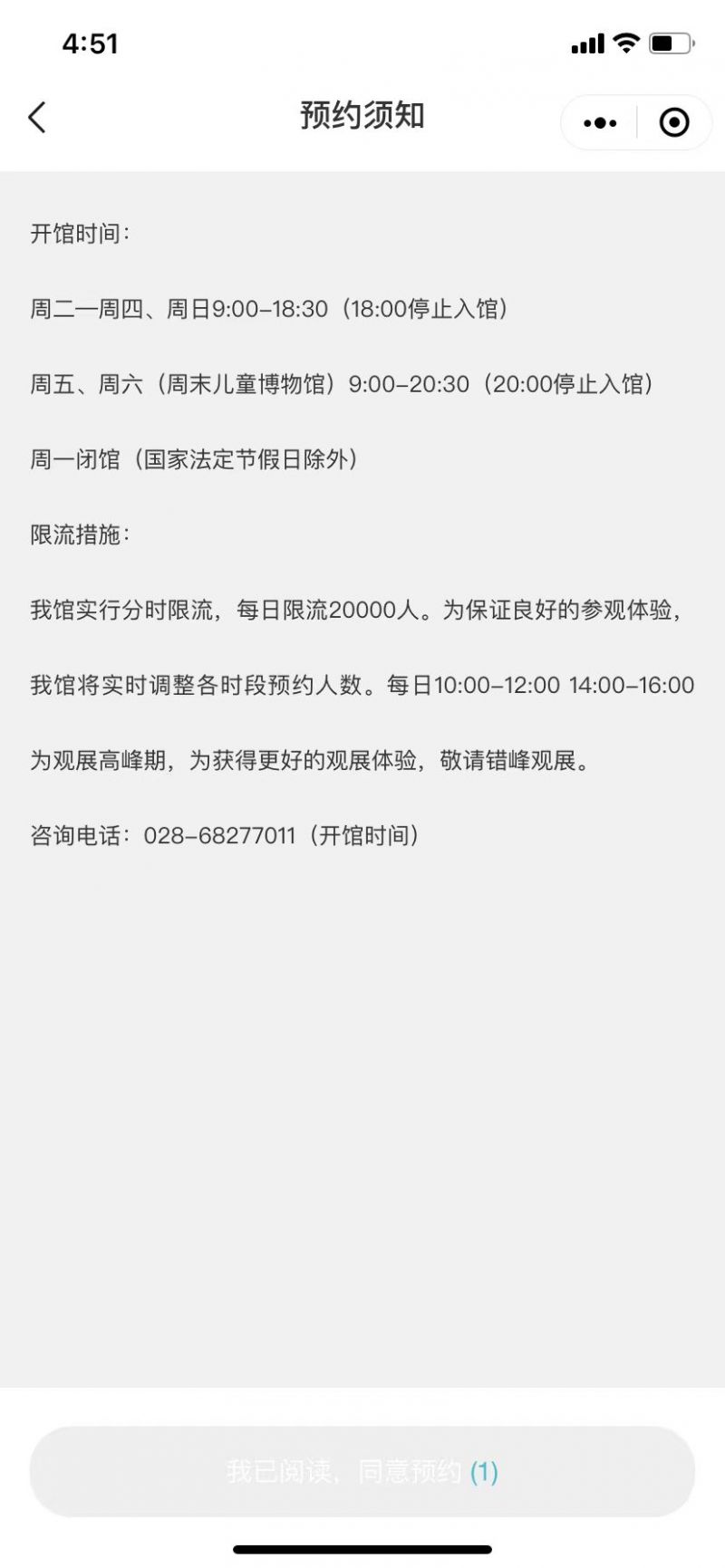This screenshot has width=725, height=1568.
Task: Open the mini program three-dot menu
Action: point(600,122)
